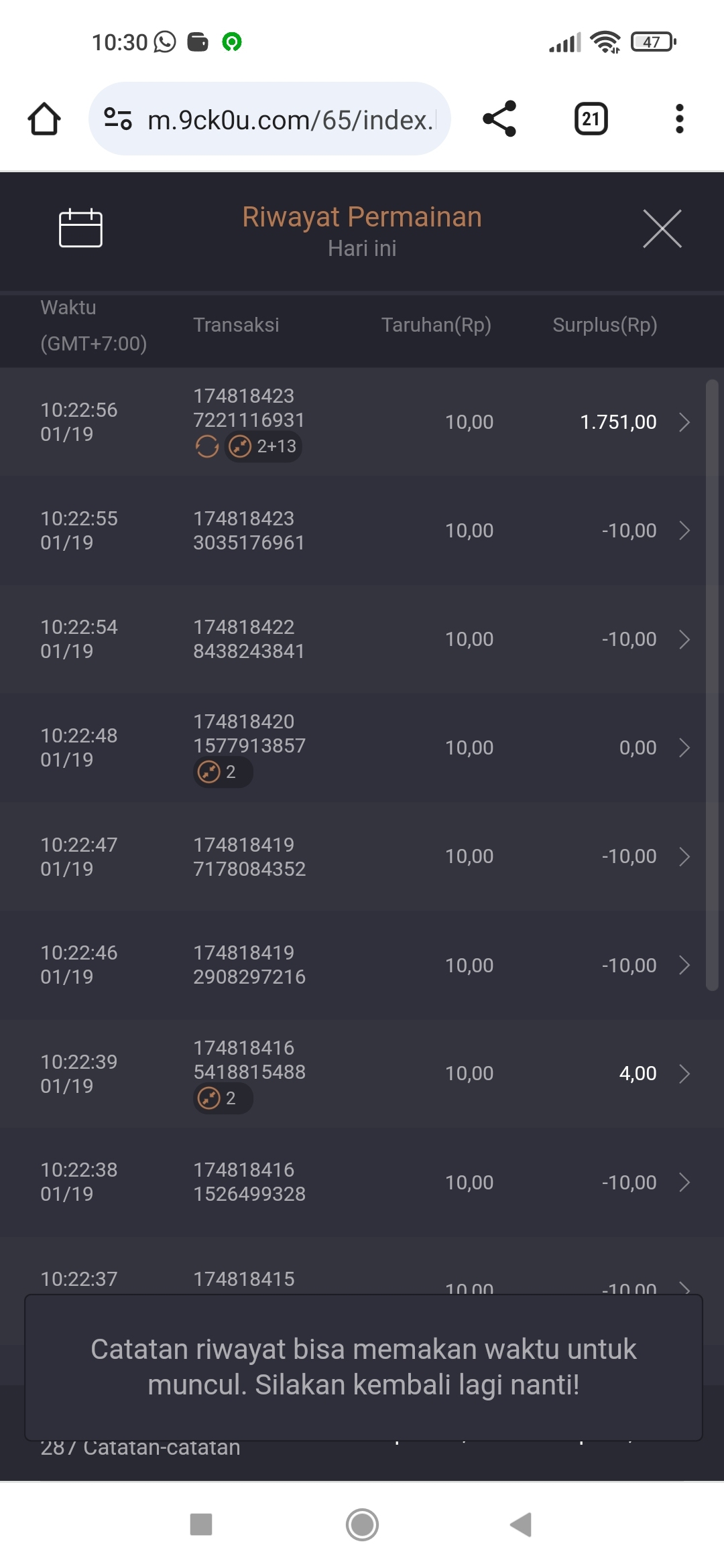
Task: Open recent apps from the navigation bar
Action: [201, 1524]
